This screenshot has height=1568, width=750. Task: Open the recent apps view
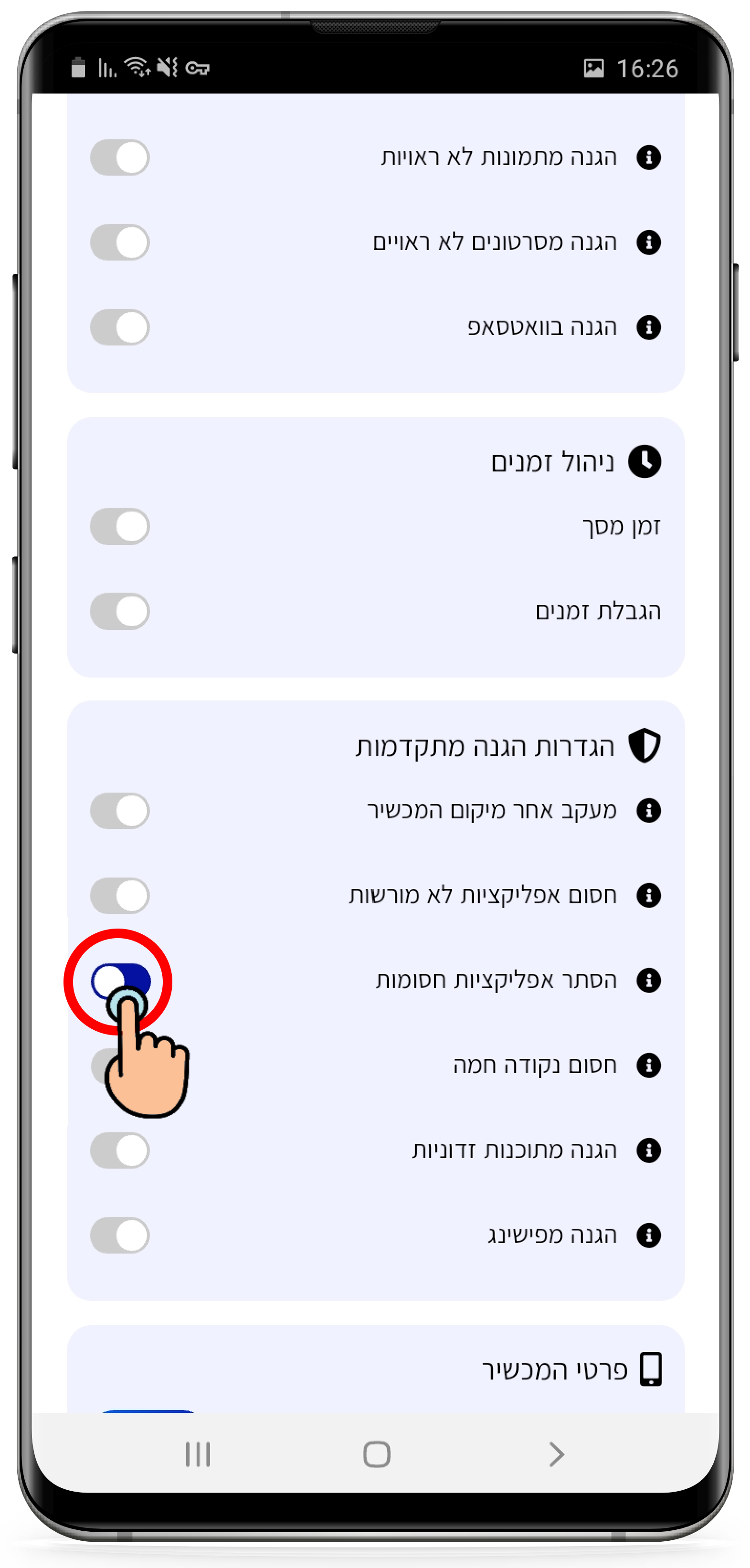click(x=198, y=1455)
